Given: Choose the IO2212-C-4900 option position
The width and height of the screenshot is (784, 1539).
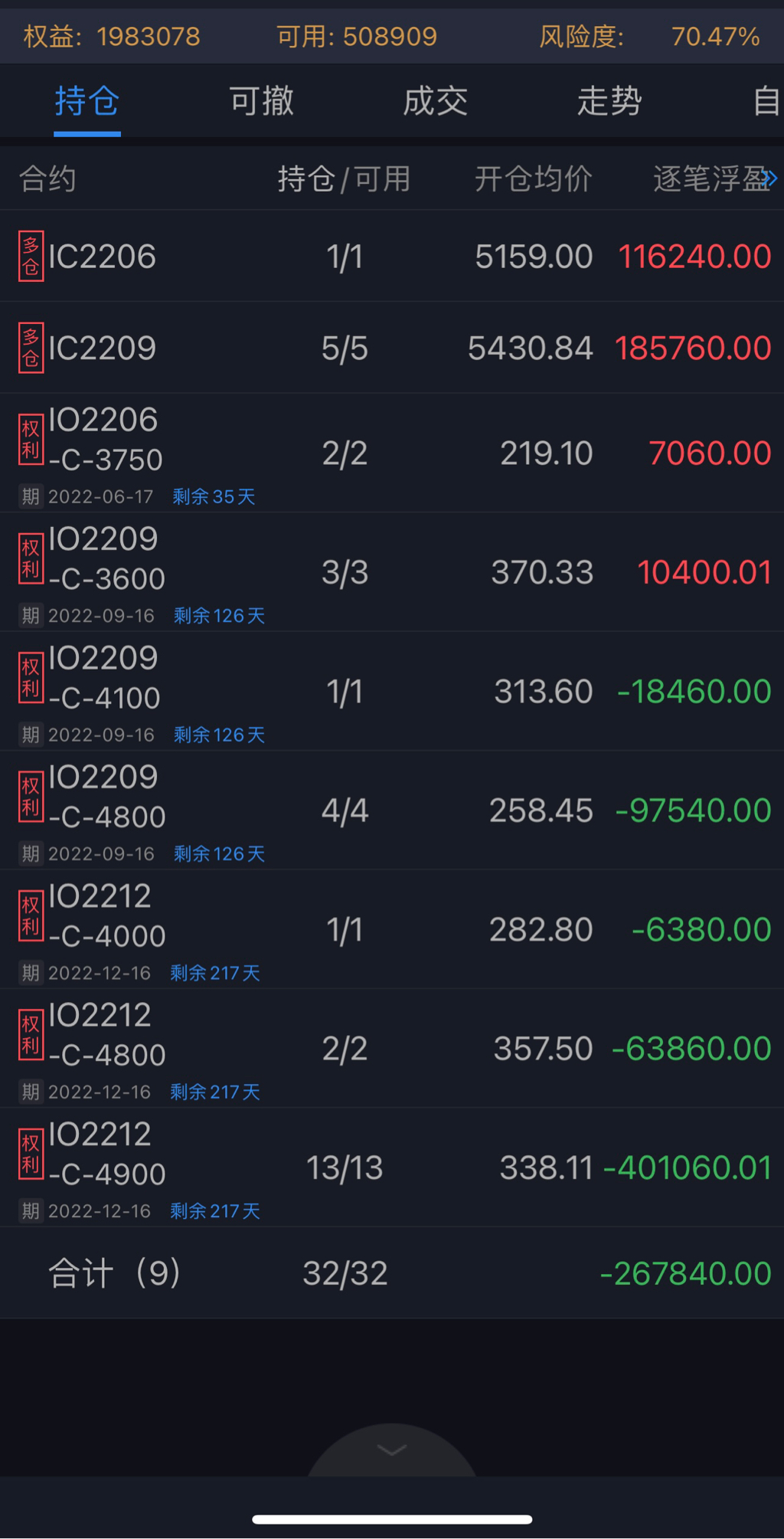Looking at the screenshot, I should [392, 1167].
